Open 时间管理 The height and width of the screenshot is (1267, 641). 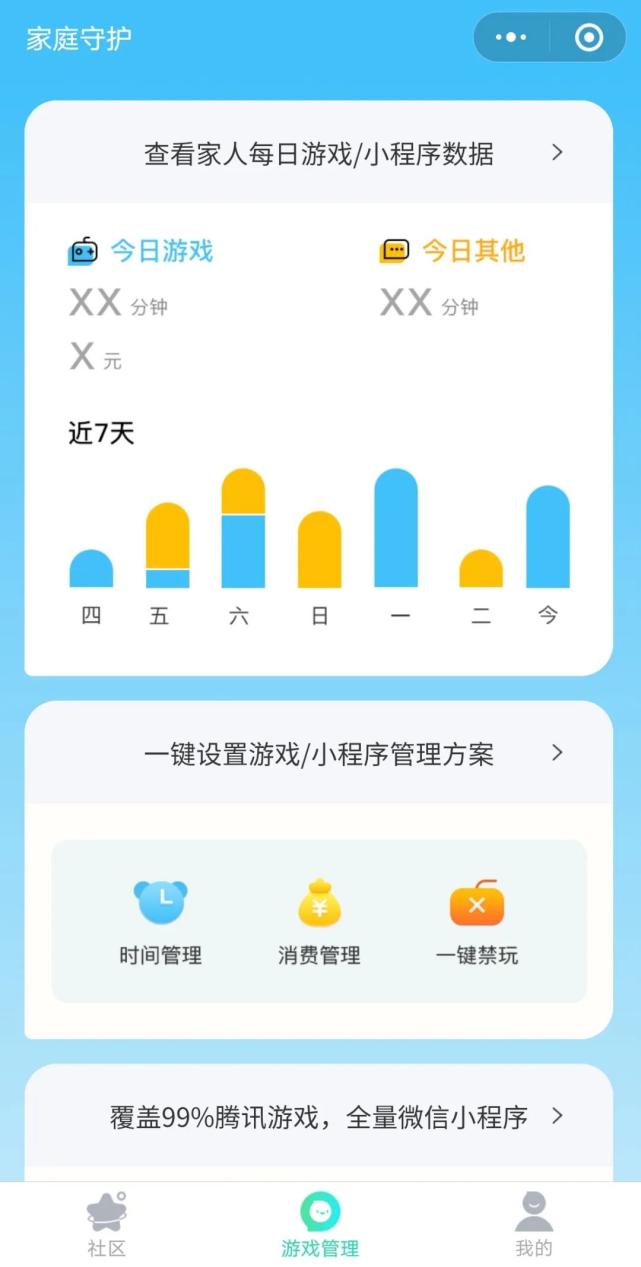coord(161,922)
